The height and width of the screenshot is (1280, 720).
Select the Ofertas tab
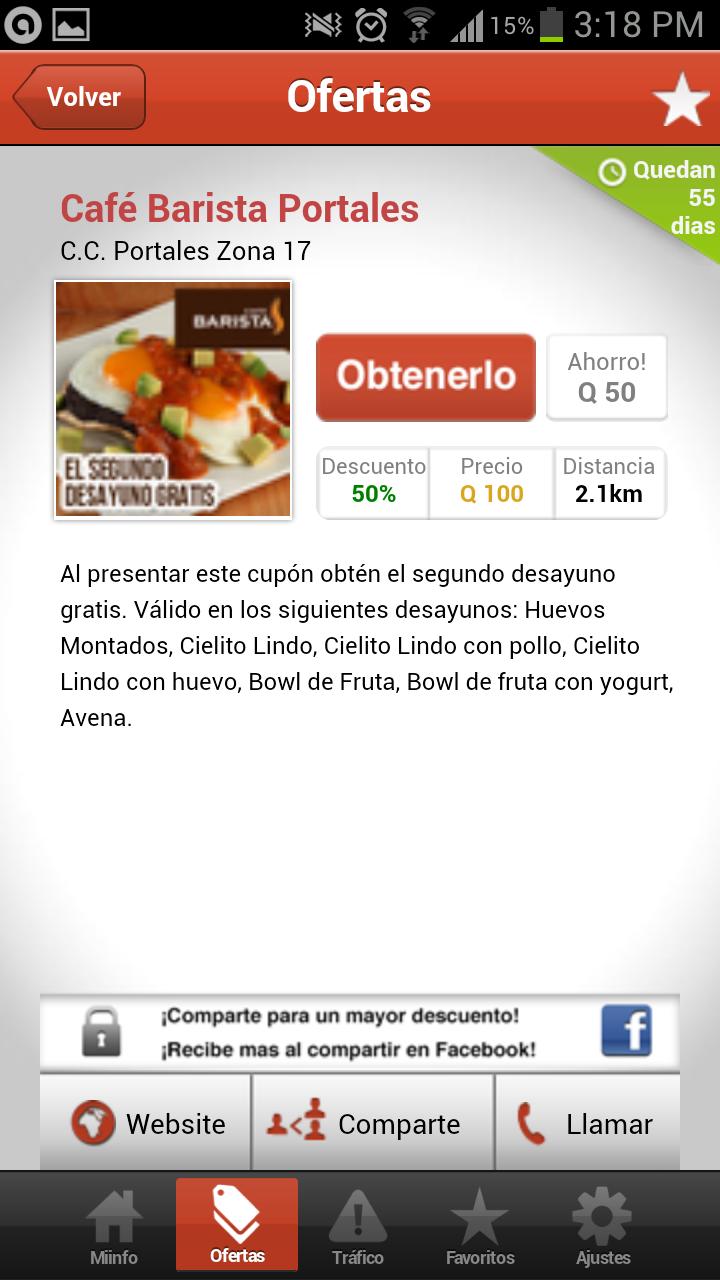(x=237, y=1226)
